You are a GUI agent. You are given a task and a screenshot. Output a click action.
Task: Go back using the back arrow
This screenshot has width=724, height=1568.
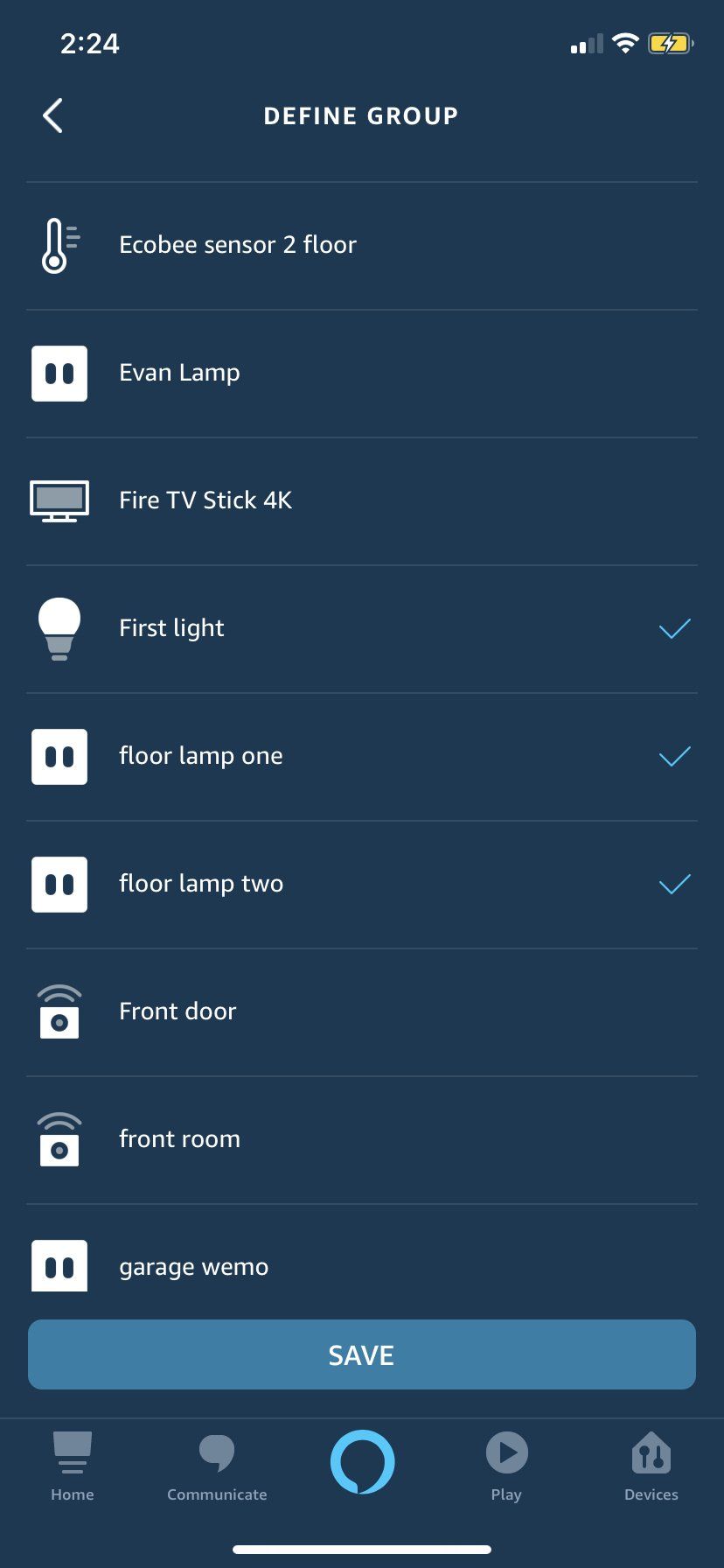click(52, 115)
